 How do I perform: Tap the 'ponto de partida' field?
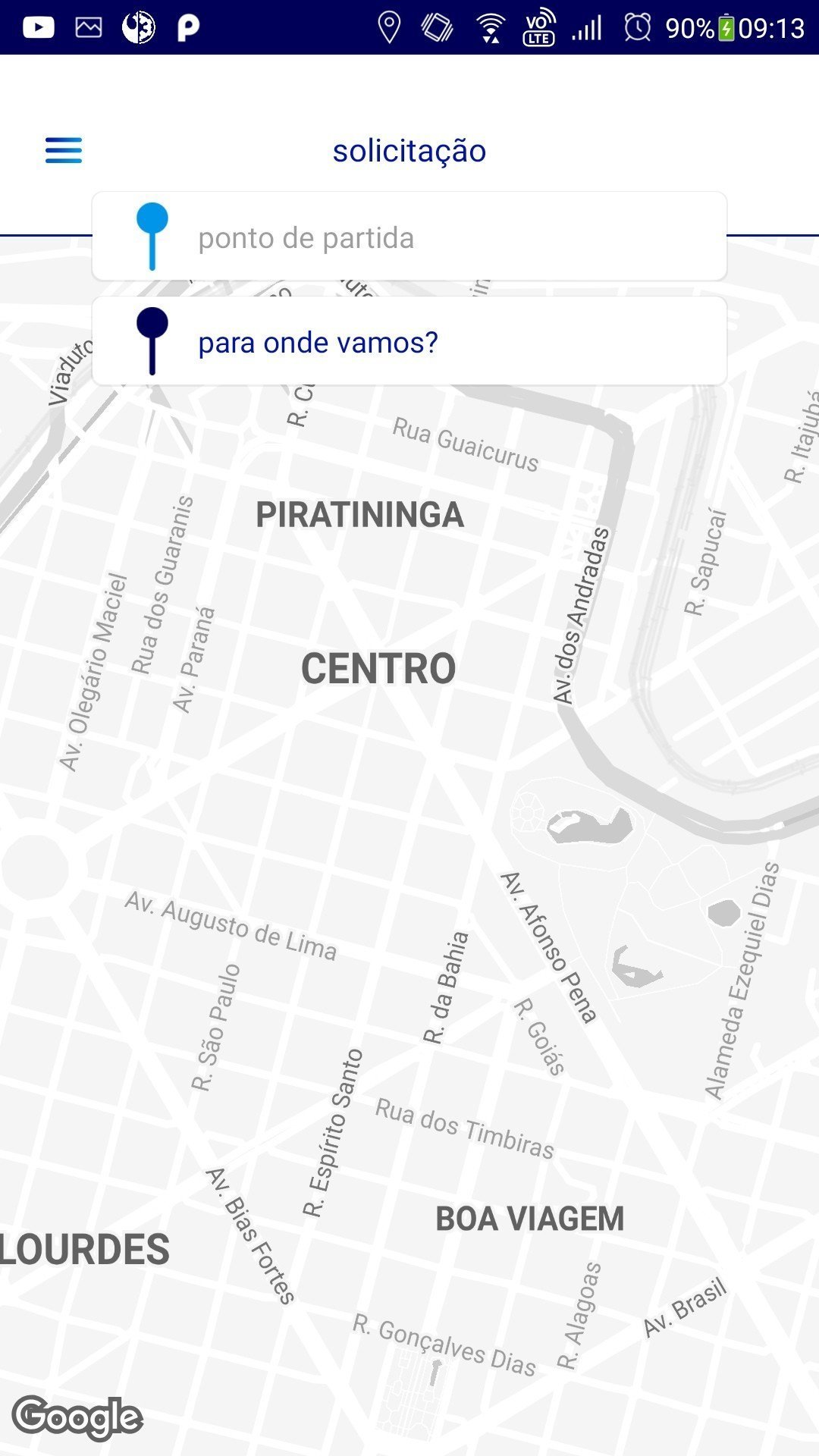point(409,237)
